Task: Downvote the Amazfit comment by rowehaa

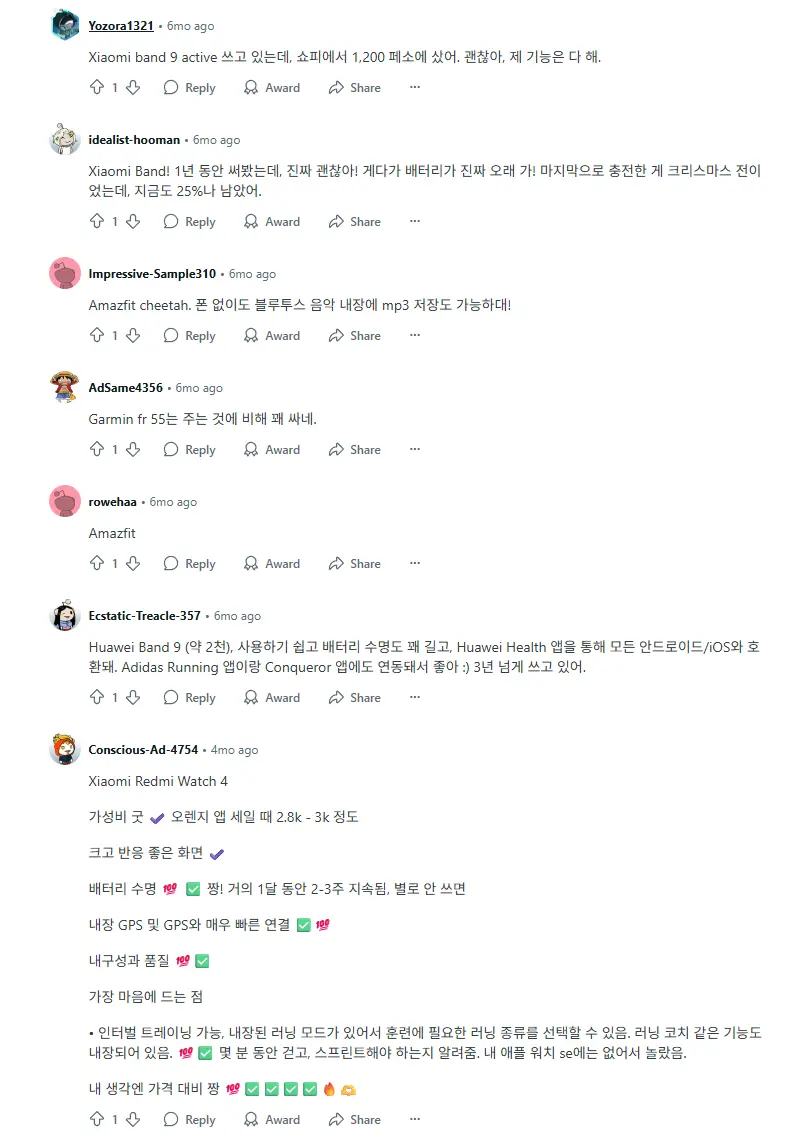Action: (133, 563)
